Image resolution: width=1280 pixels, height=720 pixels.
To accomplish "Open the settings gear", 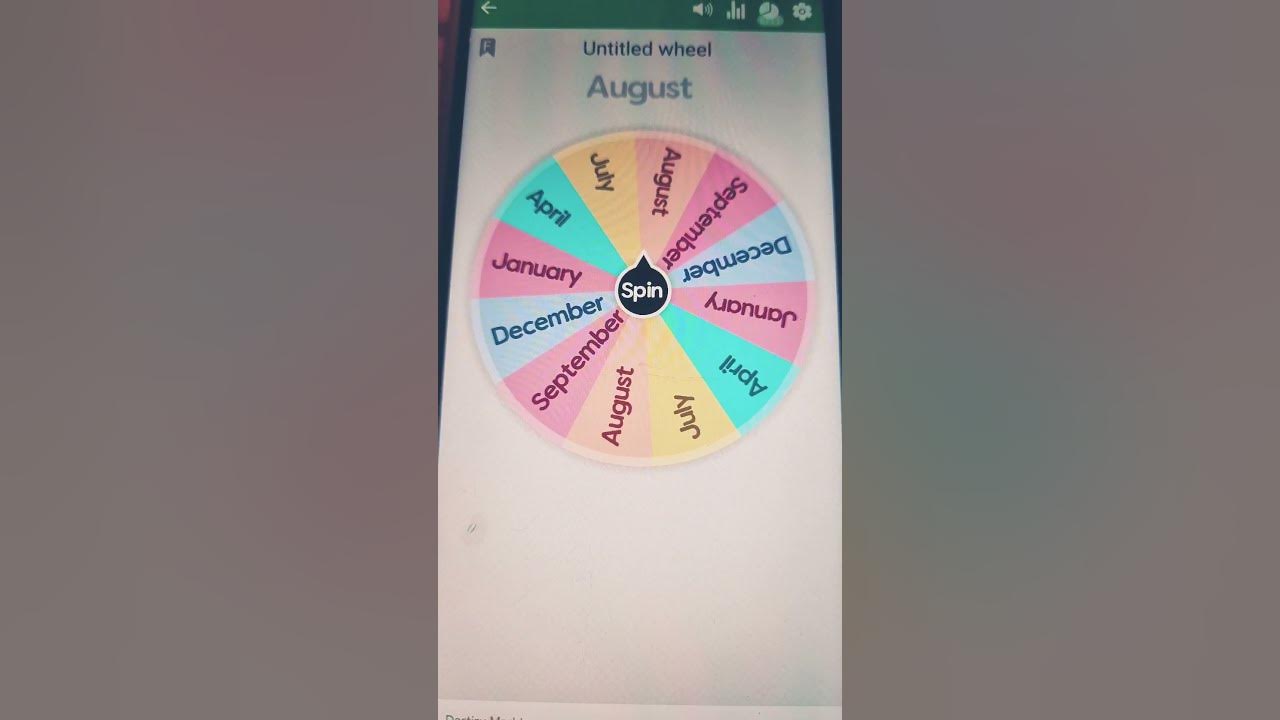I will click(x=802, y=11).
